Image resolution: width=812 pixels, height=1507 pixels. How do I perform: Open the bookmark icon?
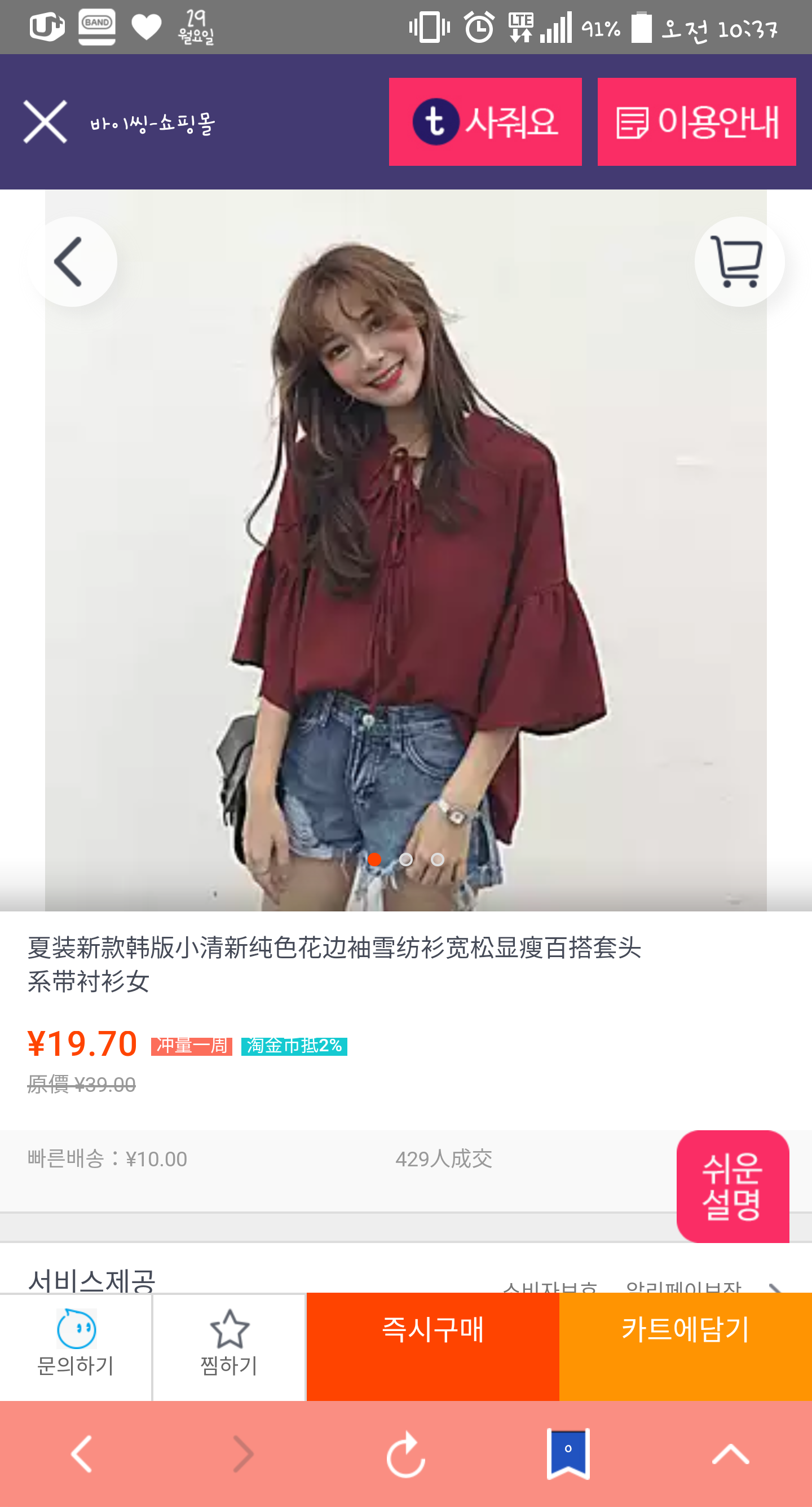[x=568, y=1454]
